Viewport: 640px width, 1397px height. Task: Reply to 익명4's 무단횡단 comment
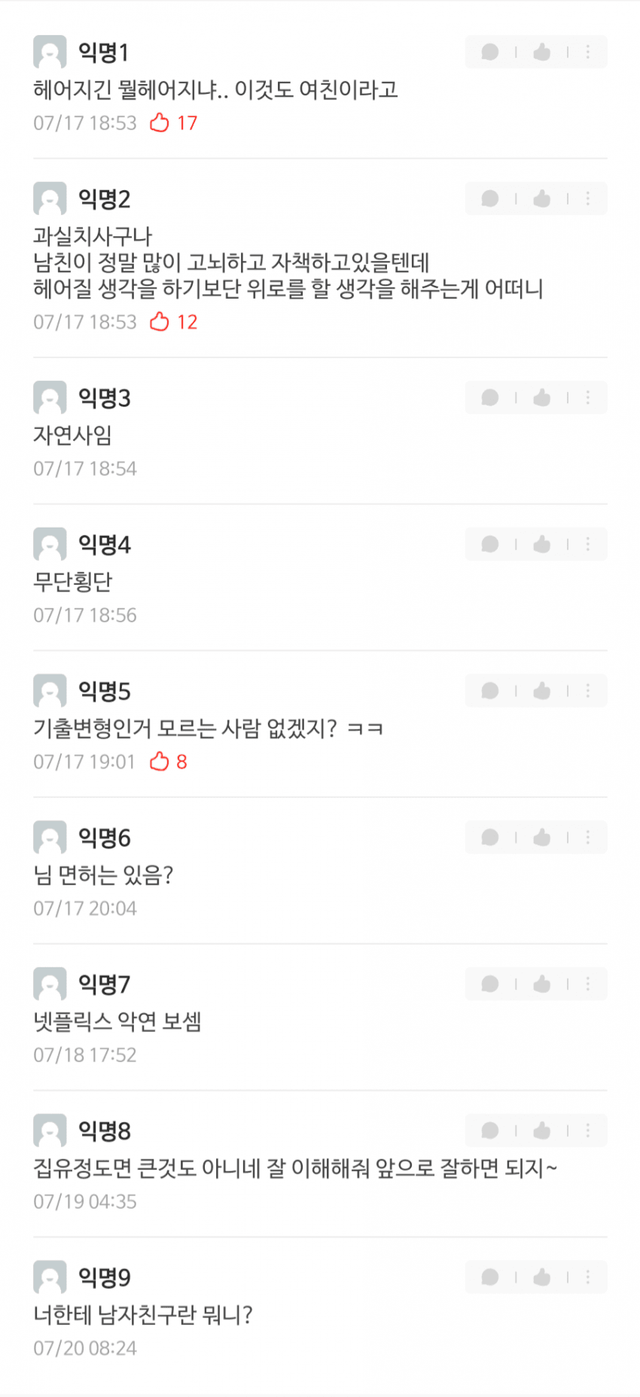(490, 545)
